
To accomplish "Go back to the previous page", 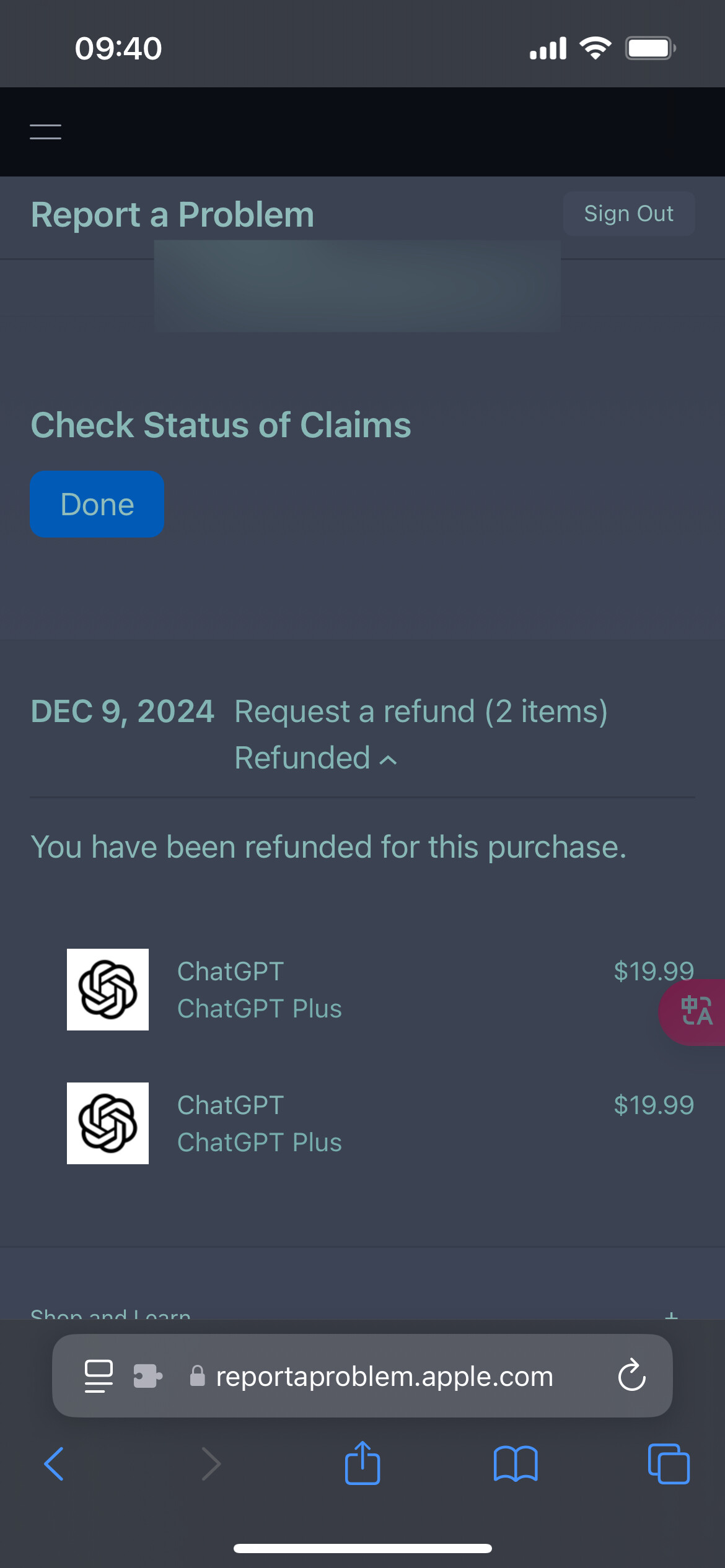I will pos(54,1464).
